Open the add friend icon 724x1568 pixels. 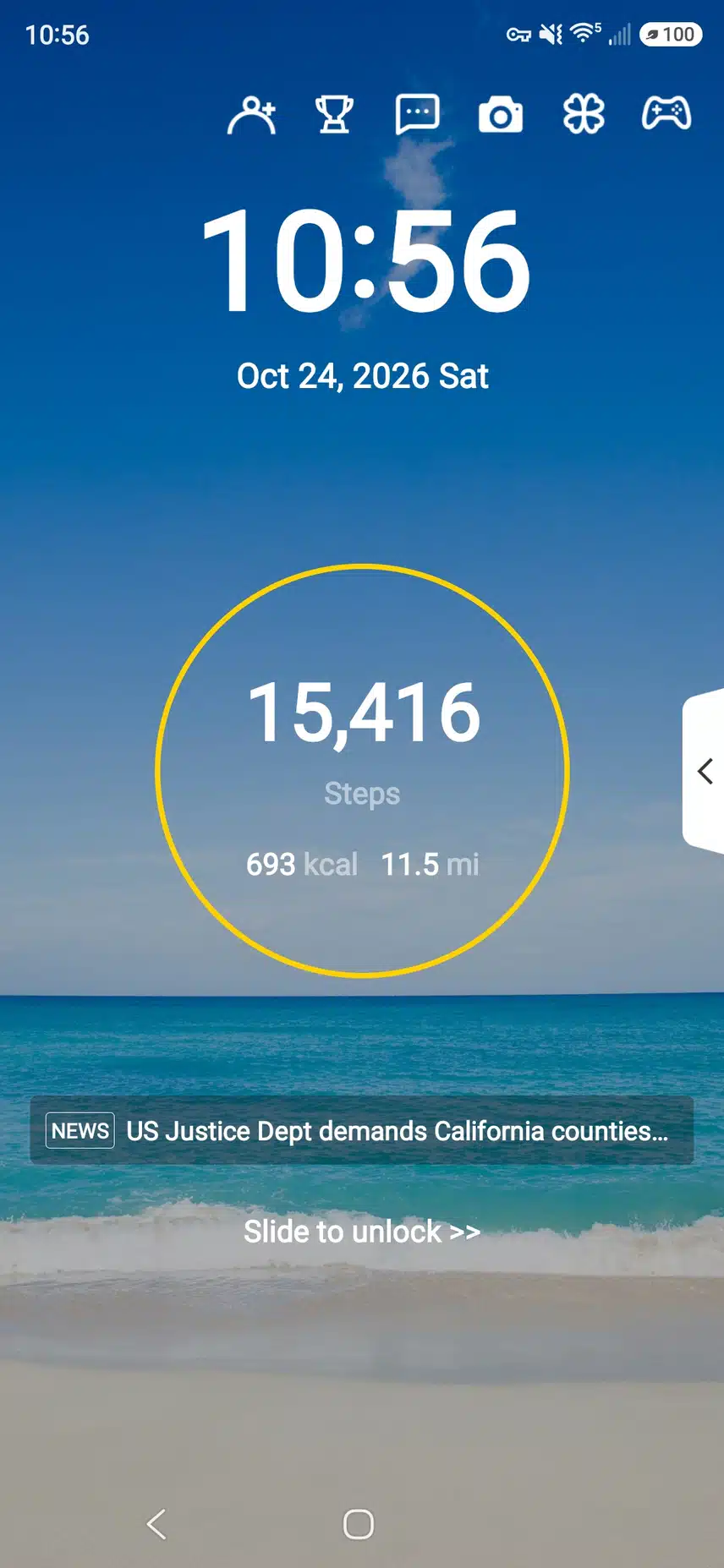252,115
